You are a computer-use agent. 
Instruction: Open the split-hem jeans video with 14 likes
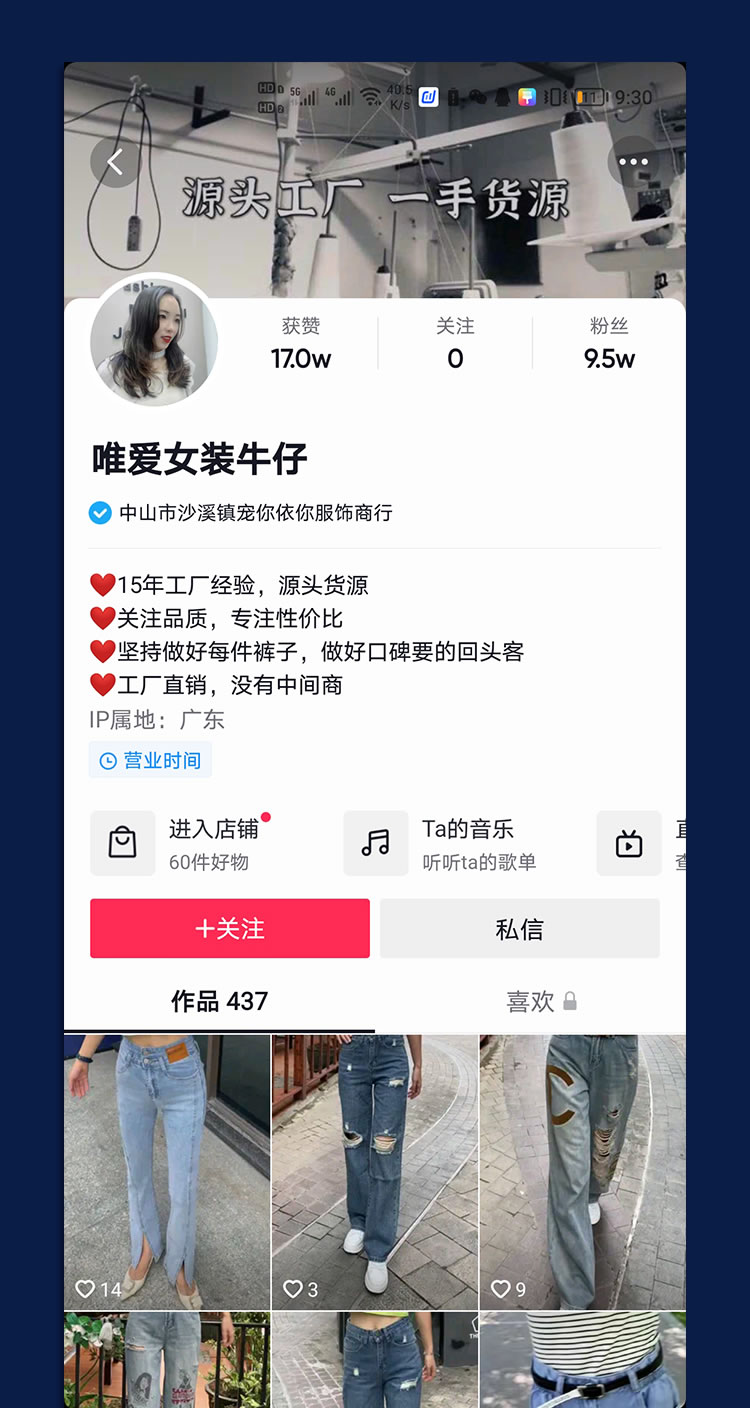[x=167, y=1172]
